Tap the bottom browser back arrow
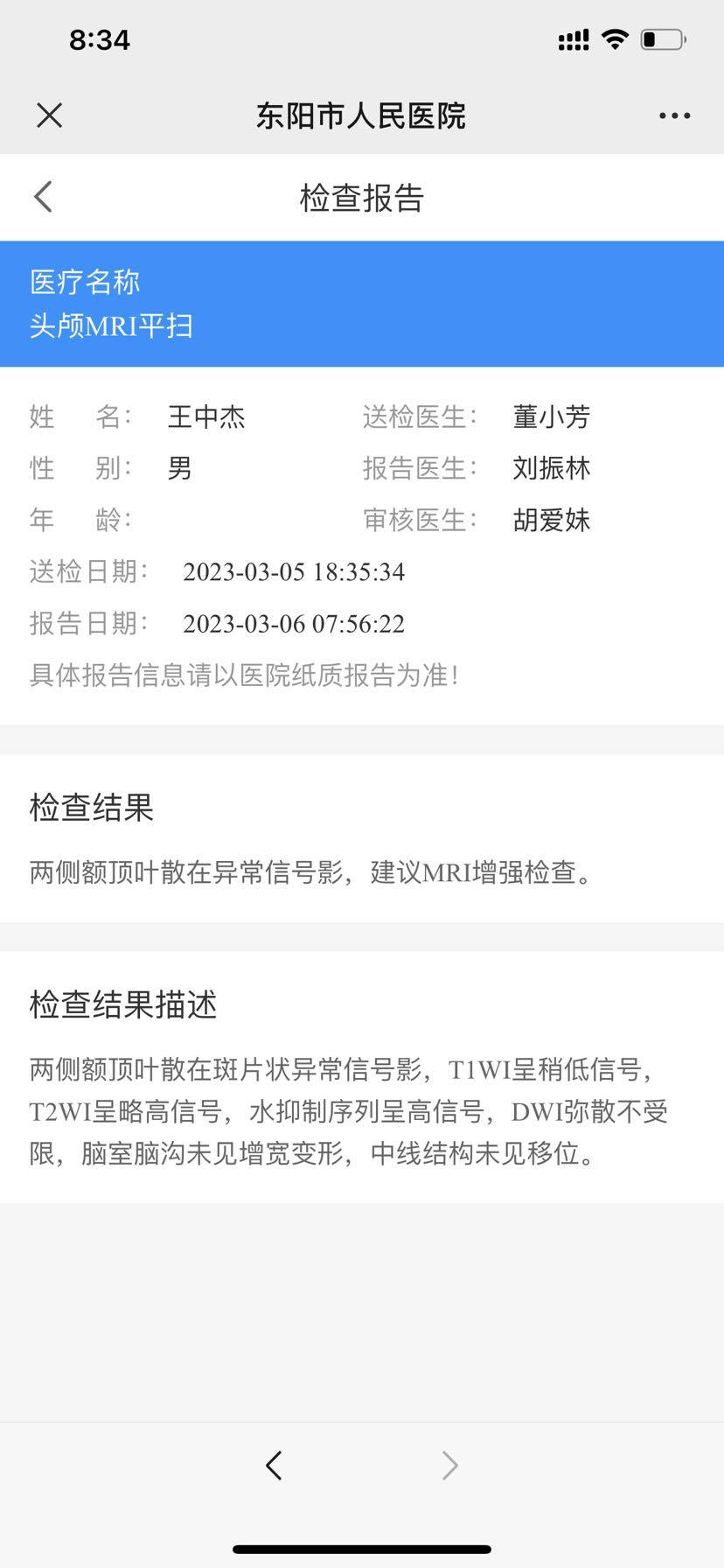The height and width of the screenshot is (1568, 724). pyautogui.click(x=274, y=1465)
